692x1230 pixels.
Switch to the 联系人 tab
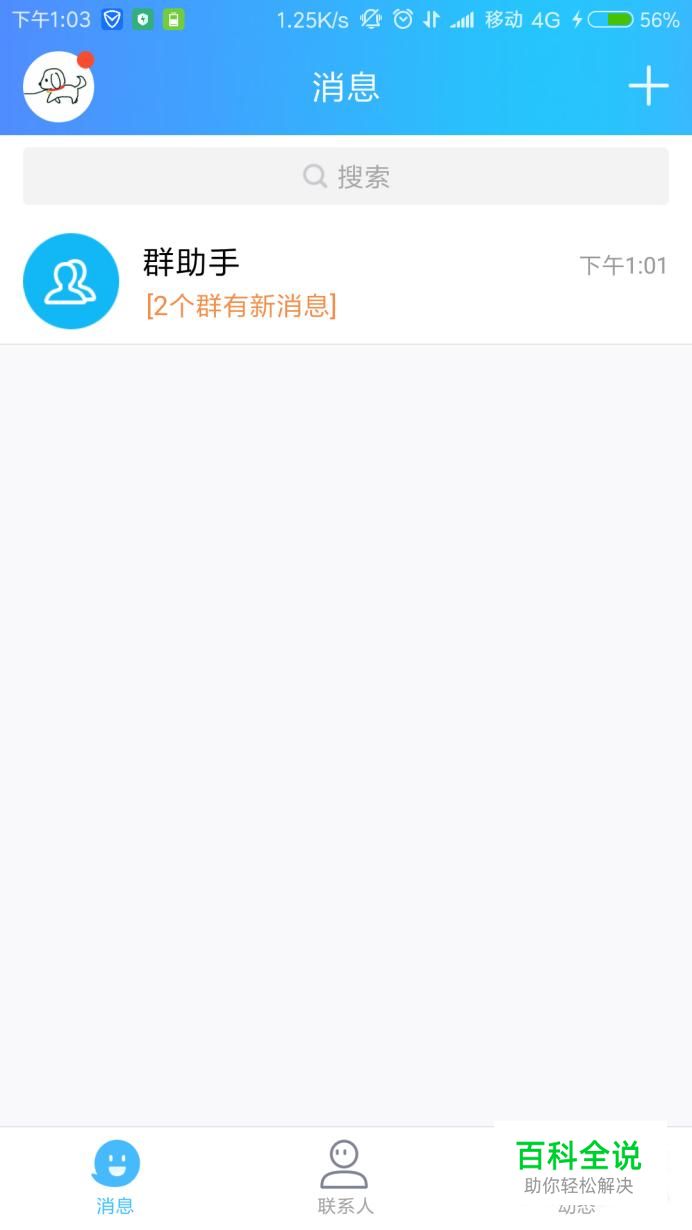[x=345, y=1176]
